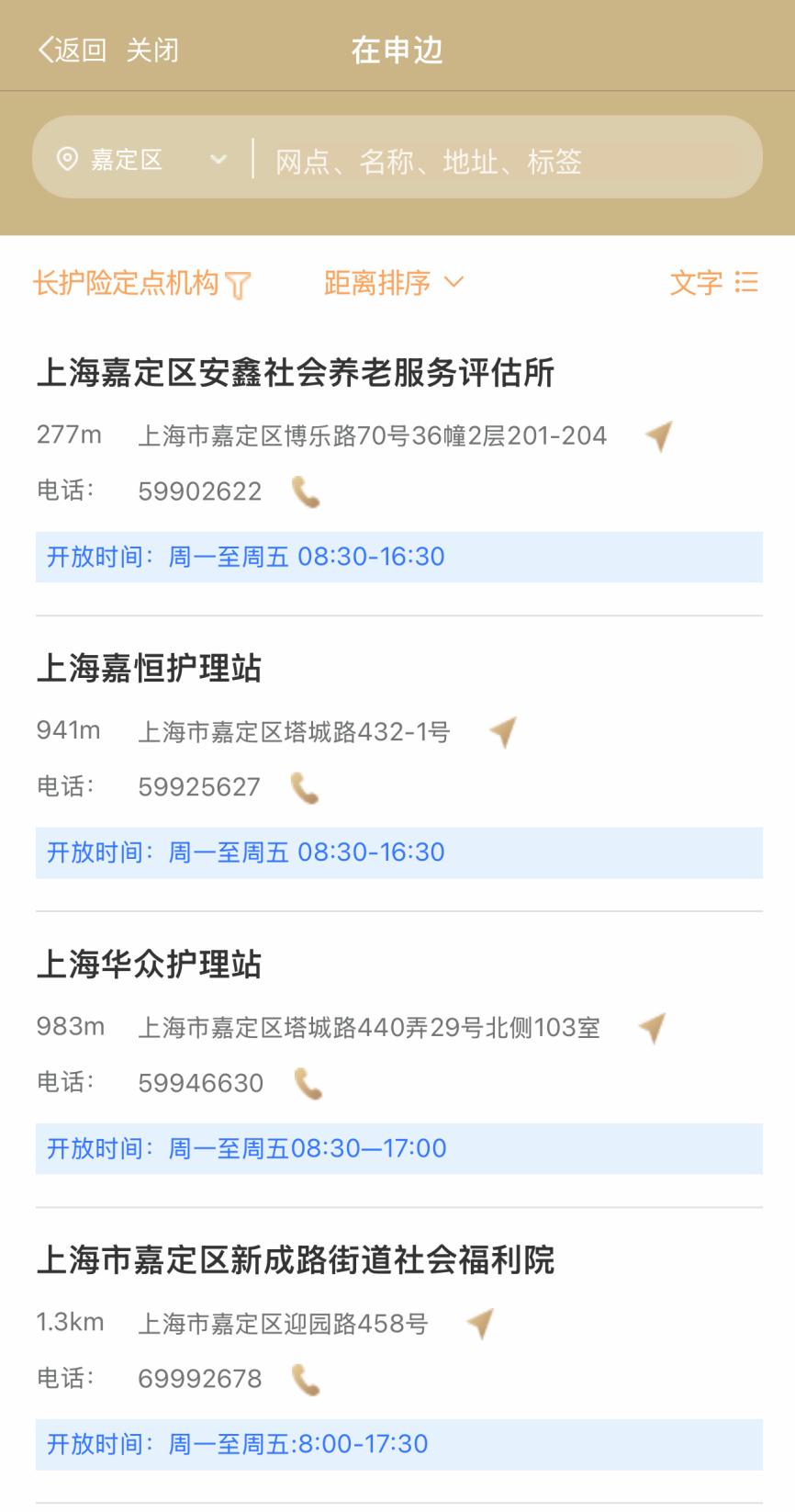Call phone number 59946630
Screen dimensions: 795x1512
point(308,1084)
